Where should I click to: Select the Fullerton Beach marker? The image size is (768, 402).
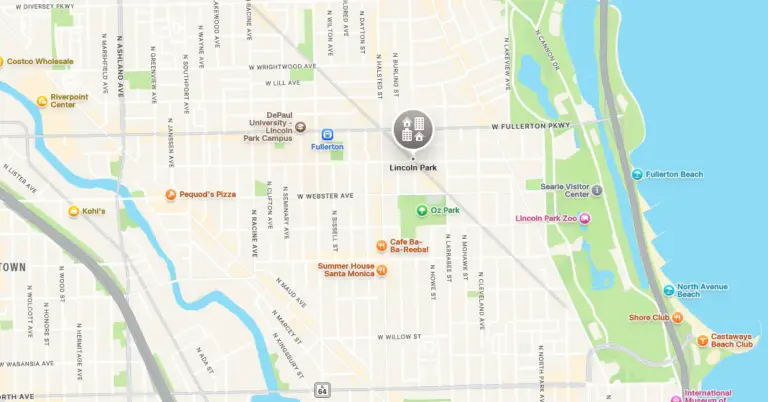pyautogui.click(x=637, y=175)
